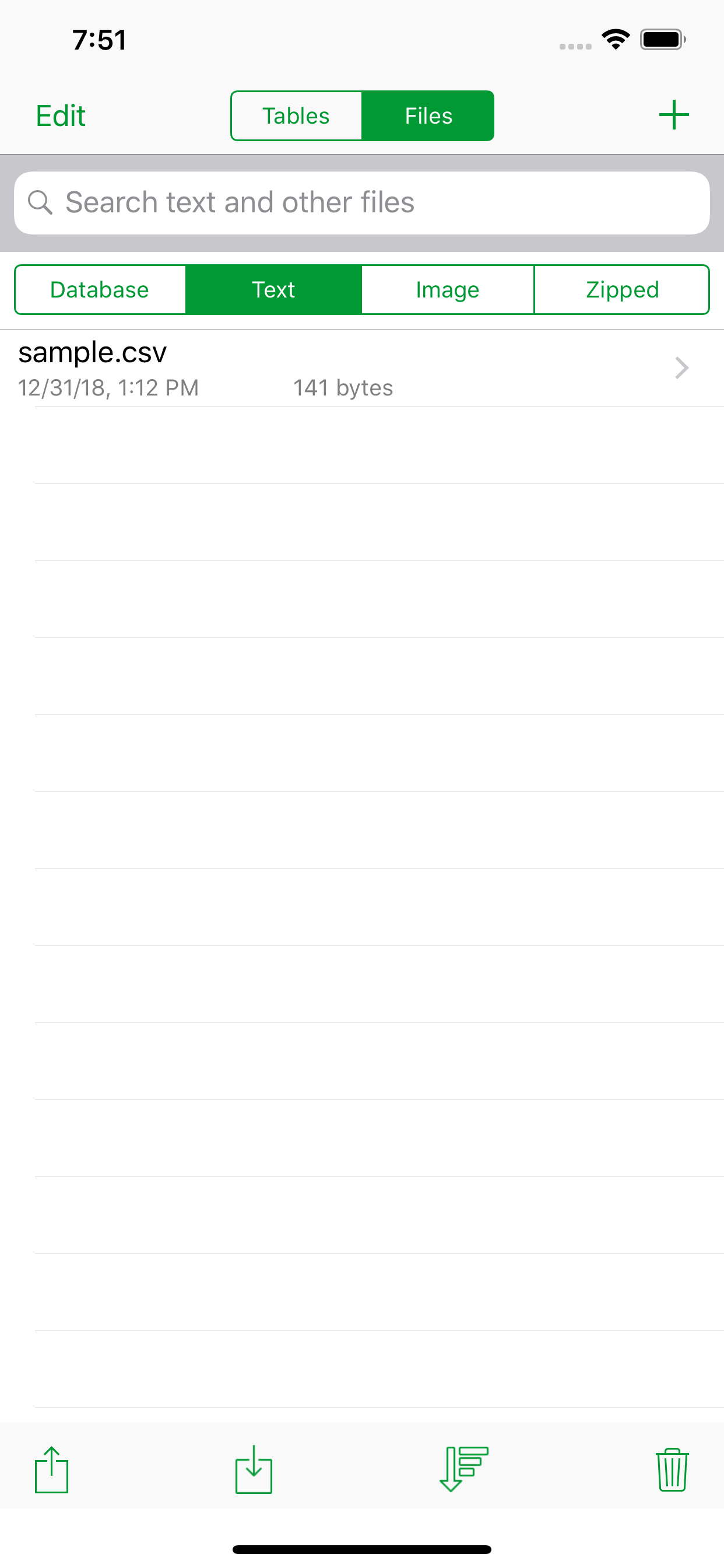Viewport: 724px width, 1568px height.
Task: Switch to the Database file filter
Action: coord(99,289)
